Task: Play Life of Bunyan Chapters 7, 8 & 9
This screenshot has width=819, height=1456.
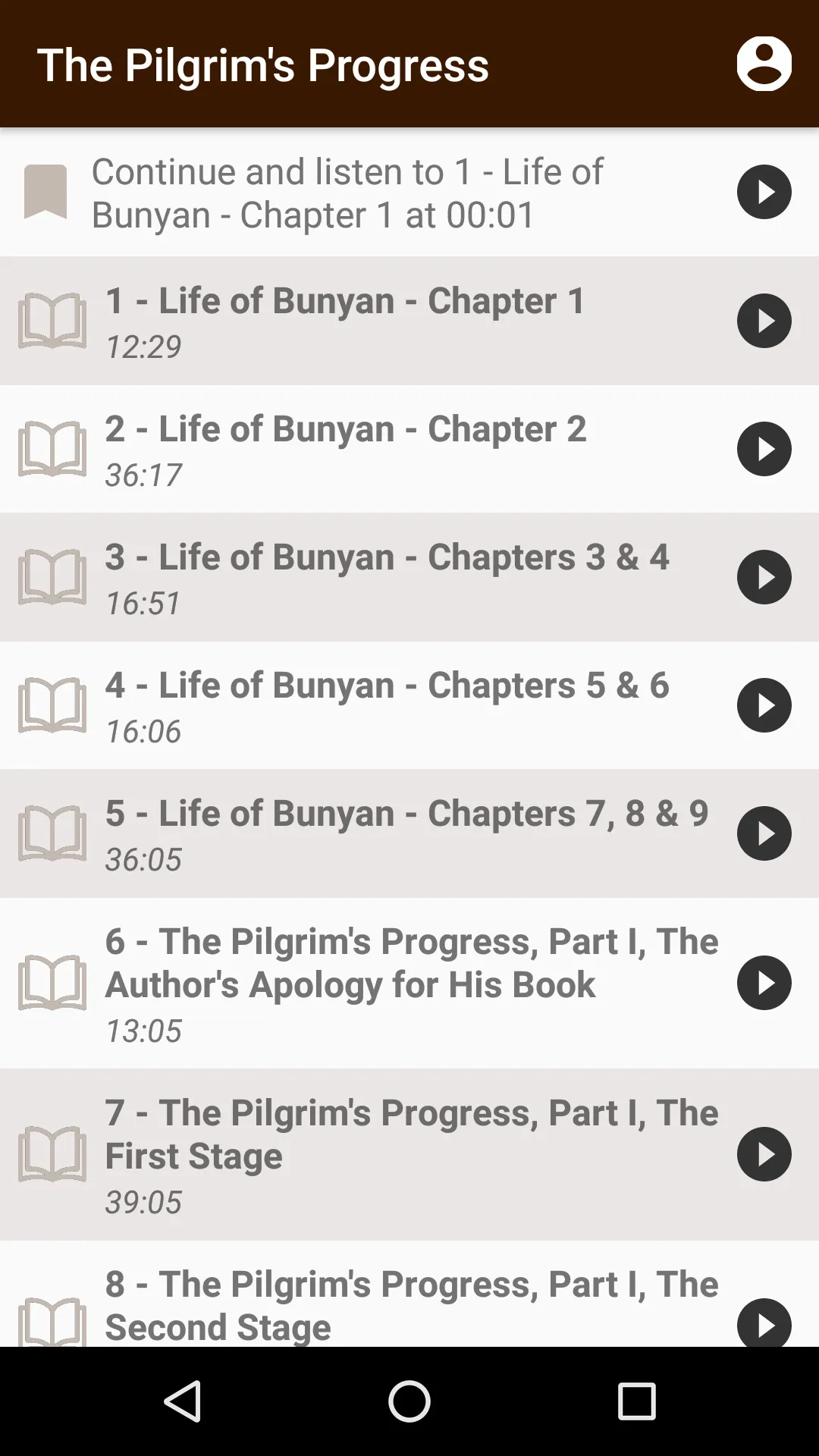Action: (764, 833)
